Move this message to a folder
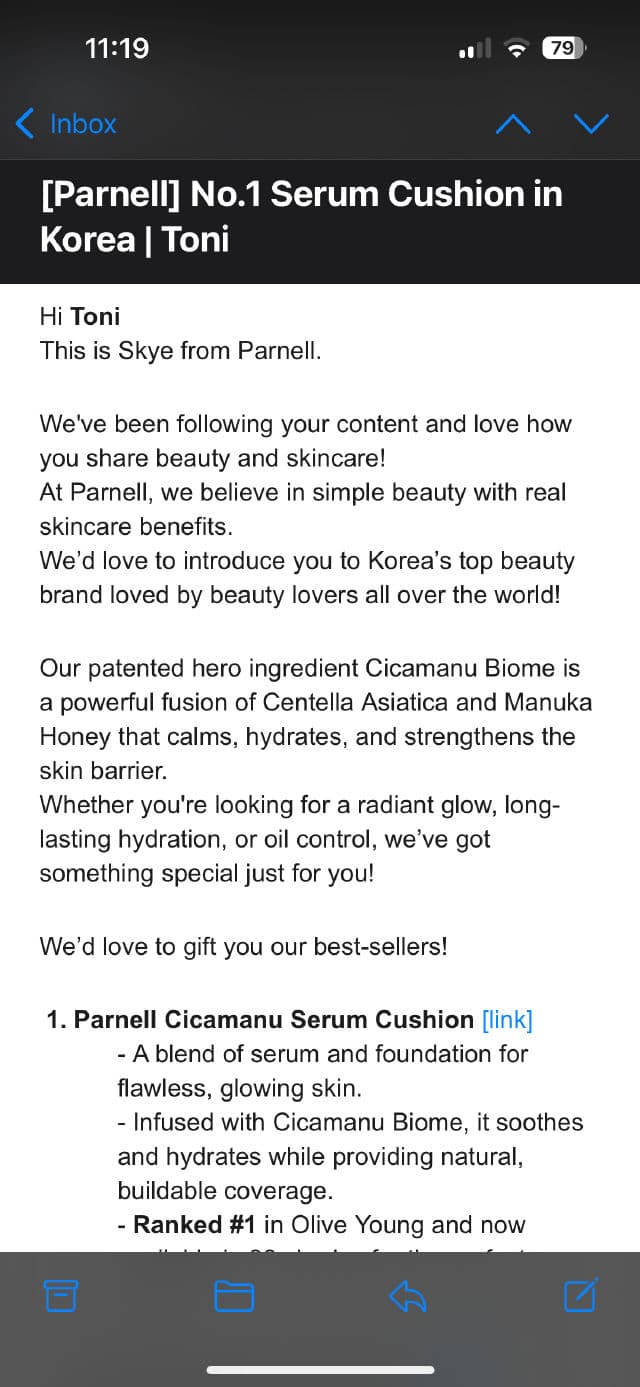The width and height of the screenshot is (640, 1387). pyautogui.click(x=234, y=1296)
